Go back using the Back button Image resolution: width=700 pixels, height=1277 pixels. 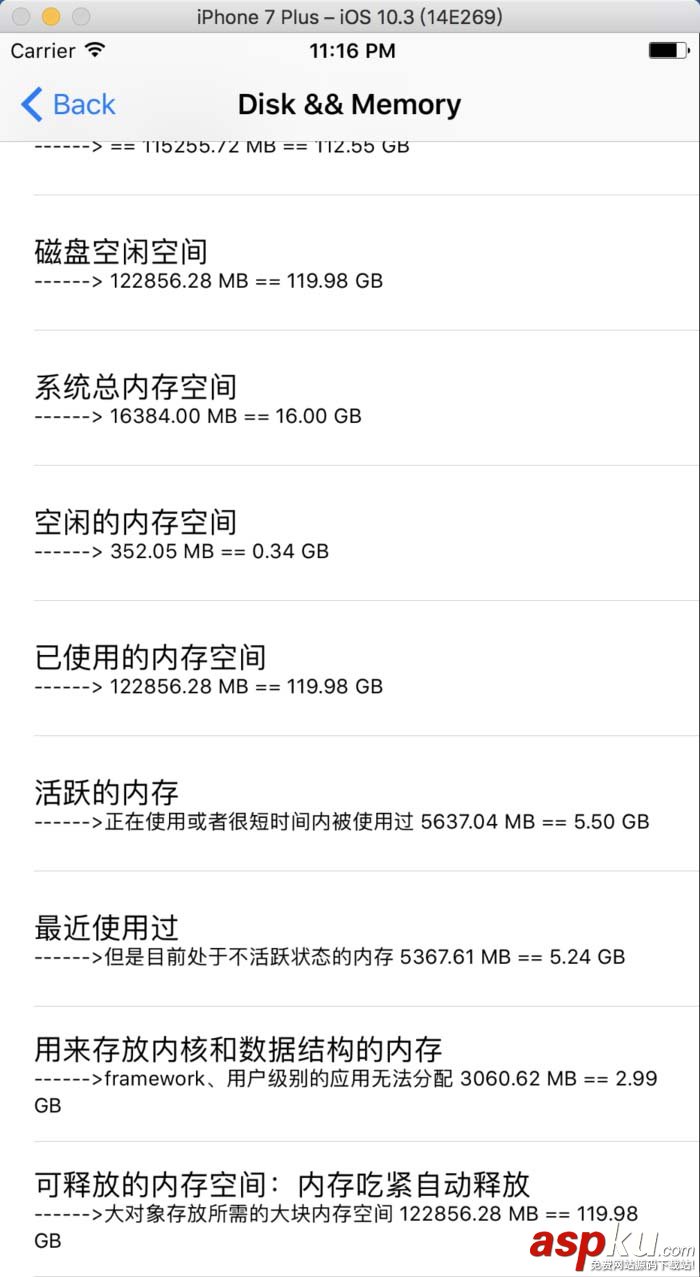[x=68, y=104]
